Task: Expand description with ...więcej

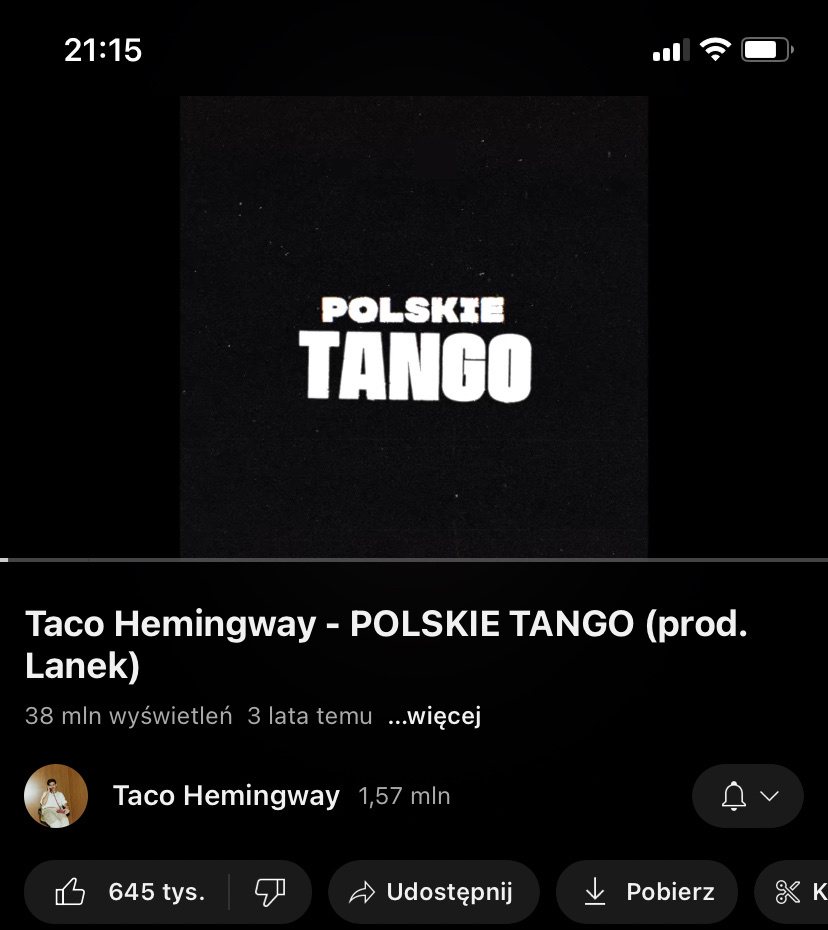Action: tap(435, 716)
